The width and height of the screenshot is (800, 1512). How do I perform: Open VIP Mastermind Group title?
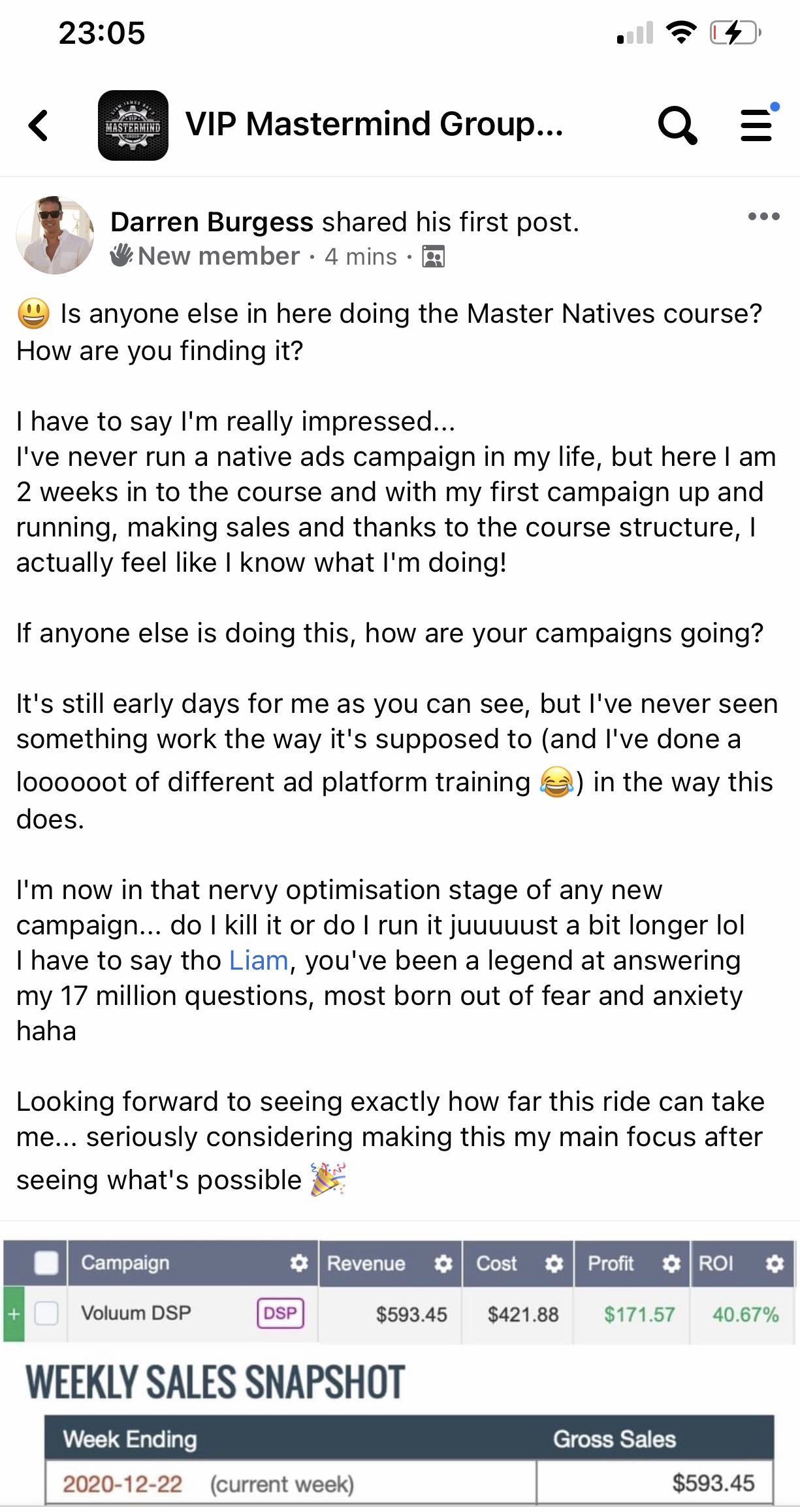coord(374,124)
